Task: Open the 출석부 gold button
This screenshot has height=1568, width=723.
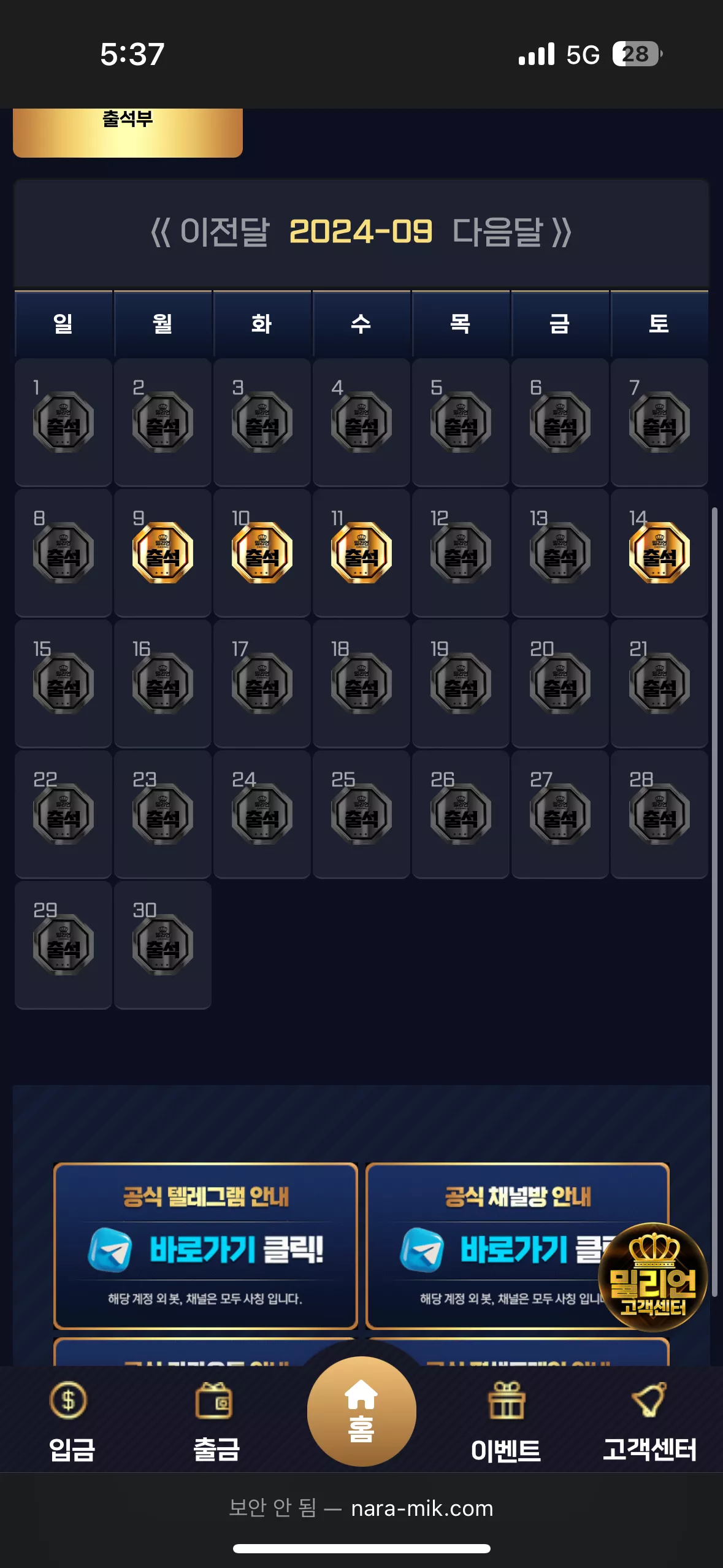Action: click(128, 132)
